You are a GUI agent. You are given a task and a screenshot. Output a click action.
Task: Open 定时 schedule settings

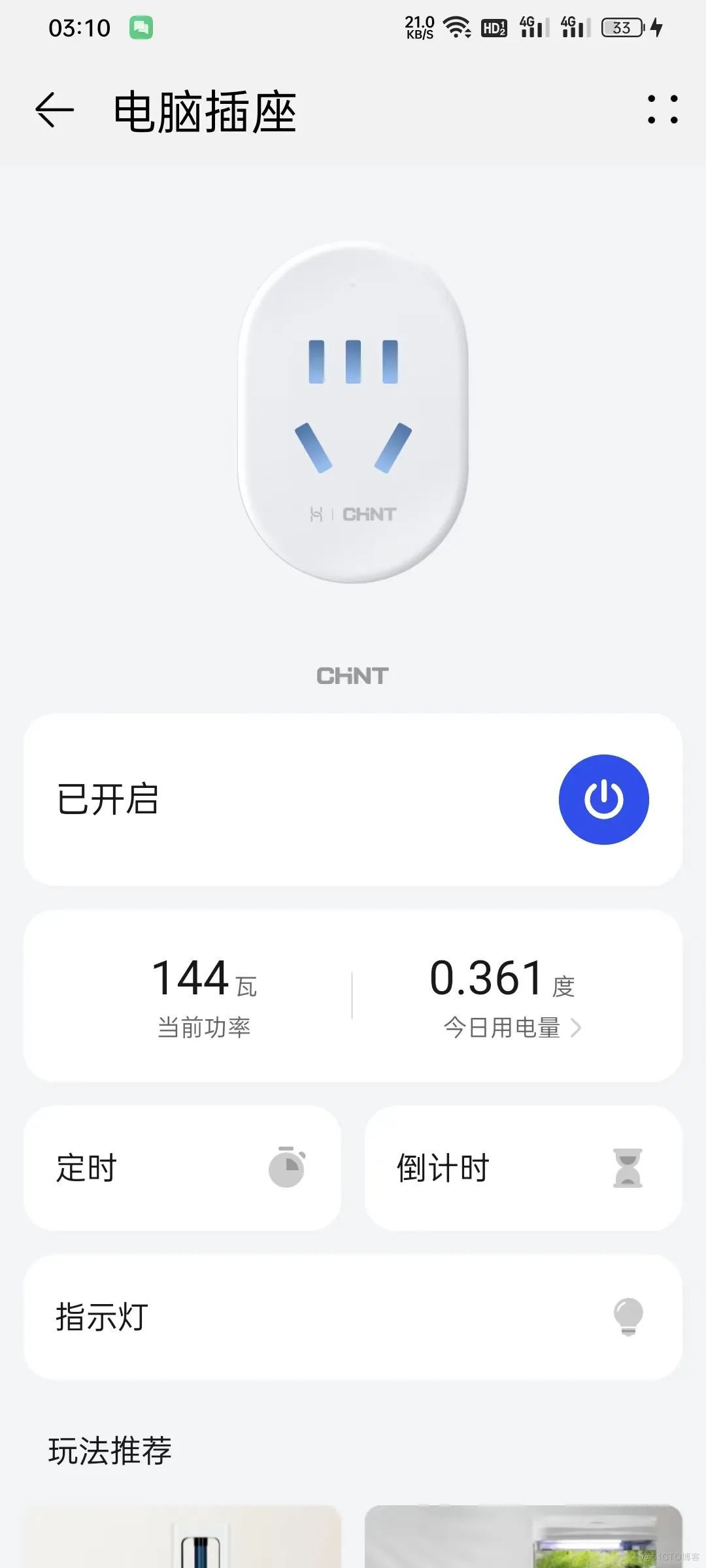point(182,1168)
